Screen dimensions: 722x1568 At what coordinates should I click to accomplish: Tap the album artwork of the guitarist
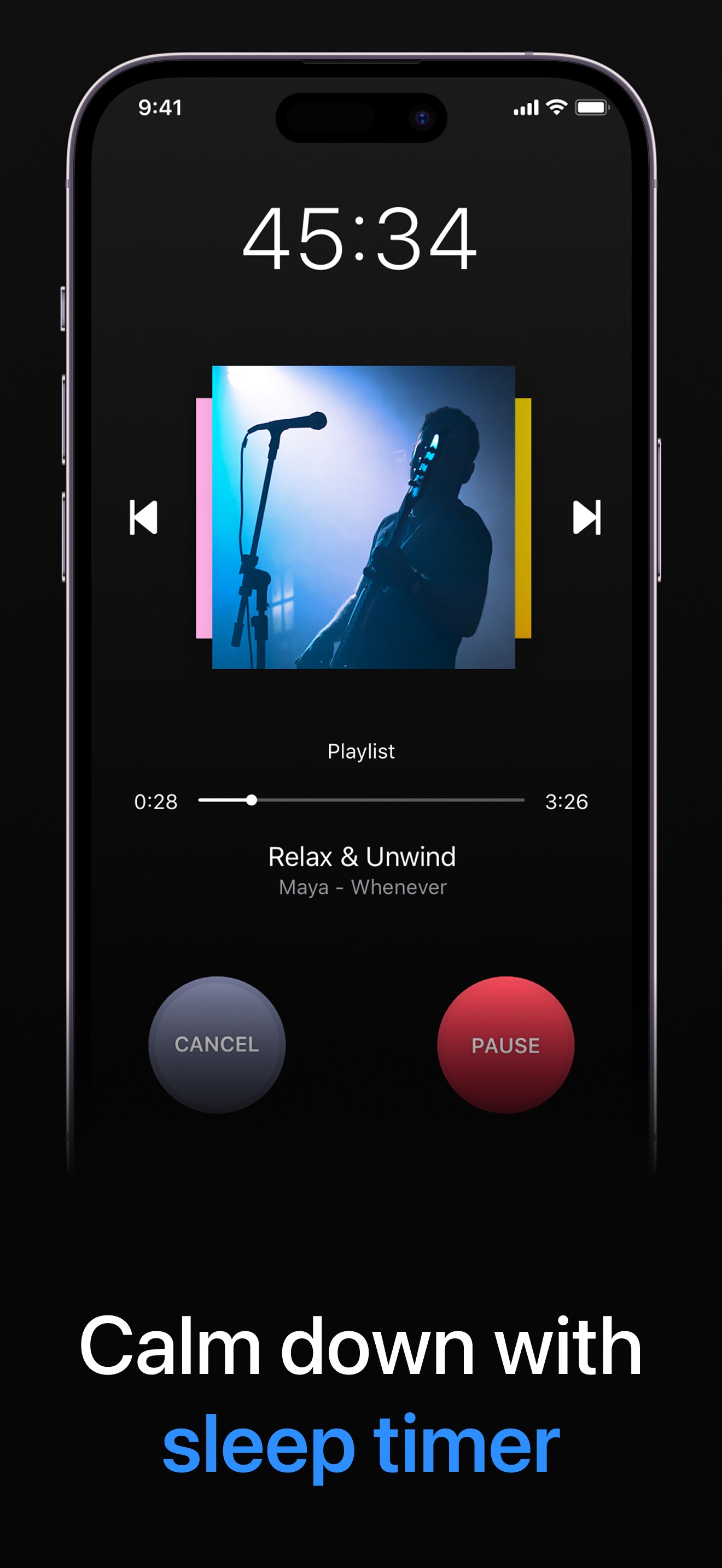(362, 517)
